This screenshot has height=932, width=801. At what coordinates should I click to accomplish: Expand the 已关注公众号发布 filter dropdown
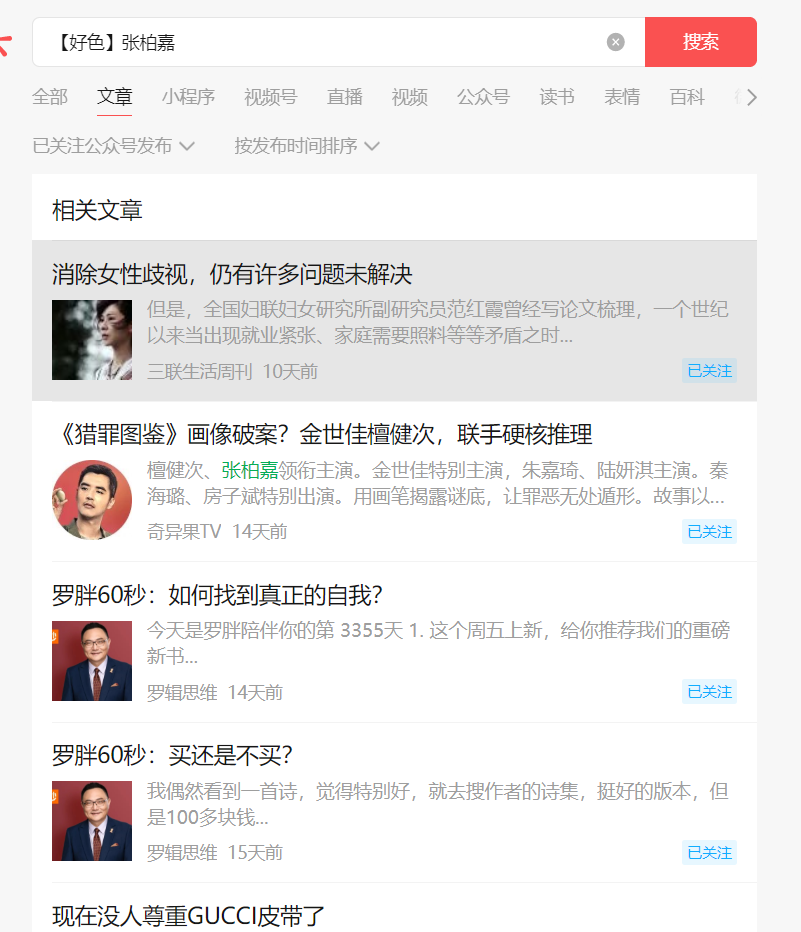pyautogui.click(x=113, y=146)
